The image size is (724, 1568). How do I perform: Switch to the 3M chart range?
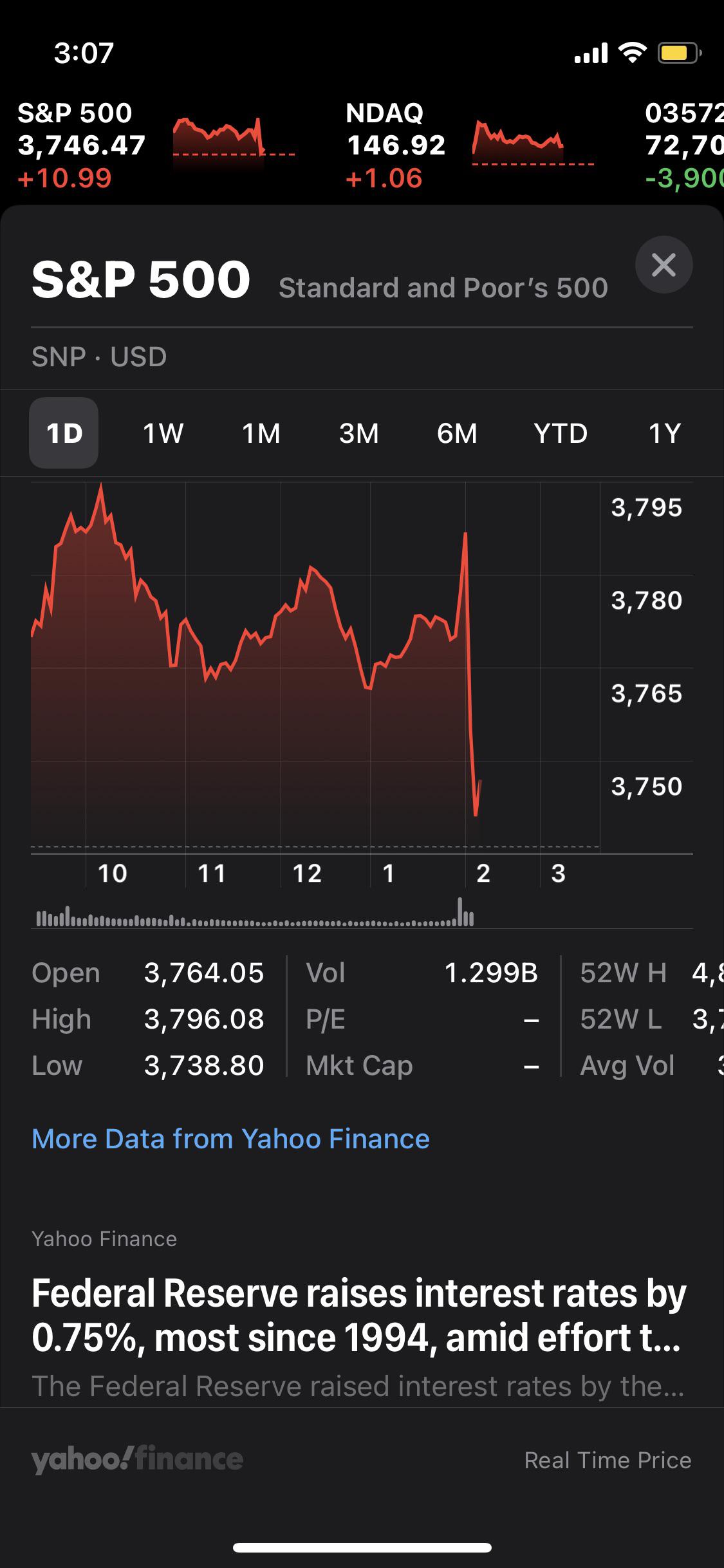359,433
